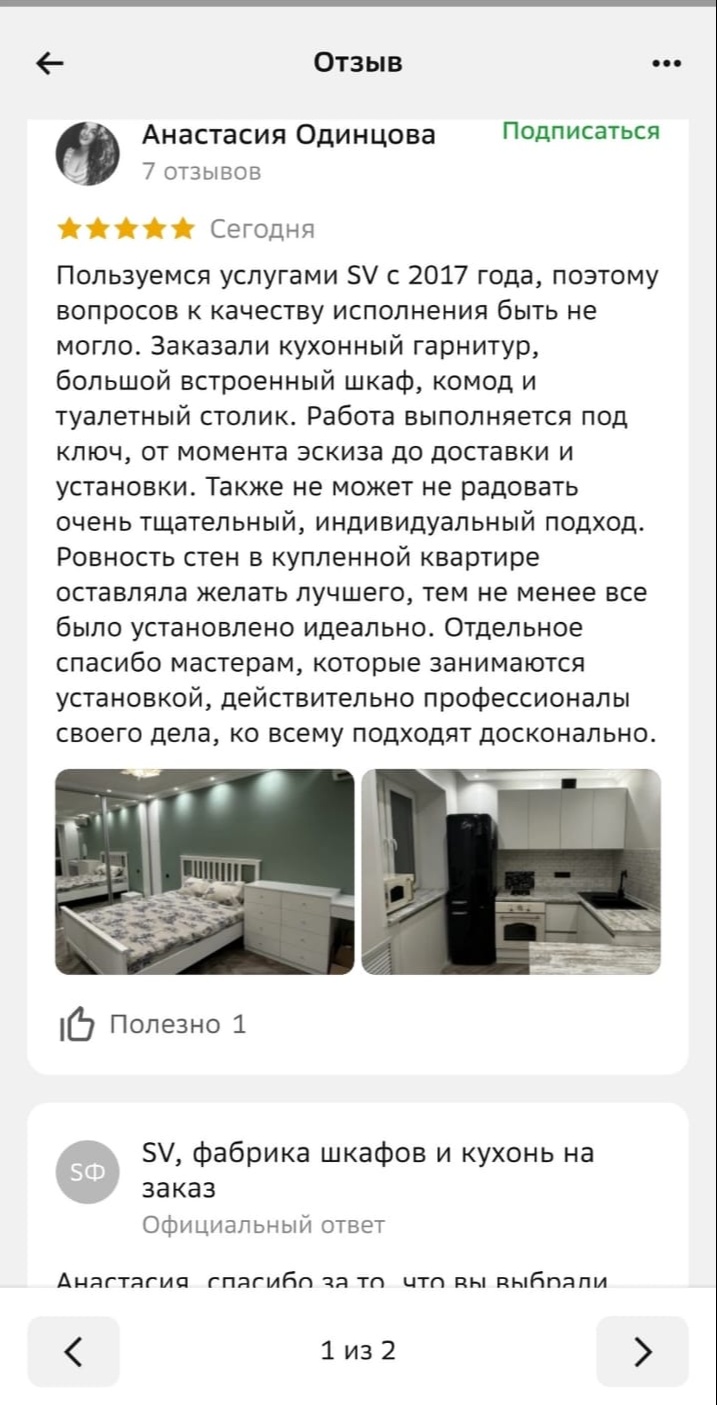Go to the previous review with left chevron

[x=73, y=1351]
